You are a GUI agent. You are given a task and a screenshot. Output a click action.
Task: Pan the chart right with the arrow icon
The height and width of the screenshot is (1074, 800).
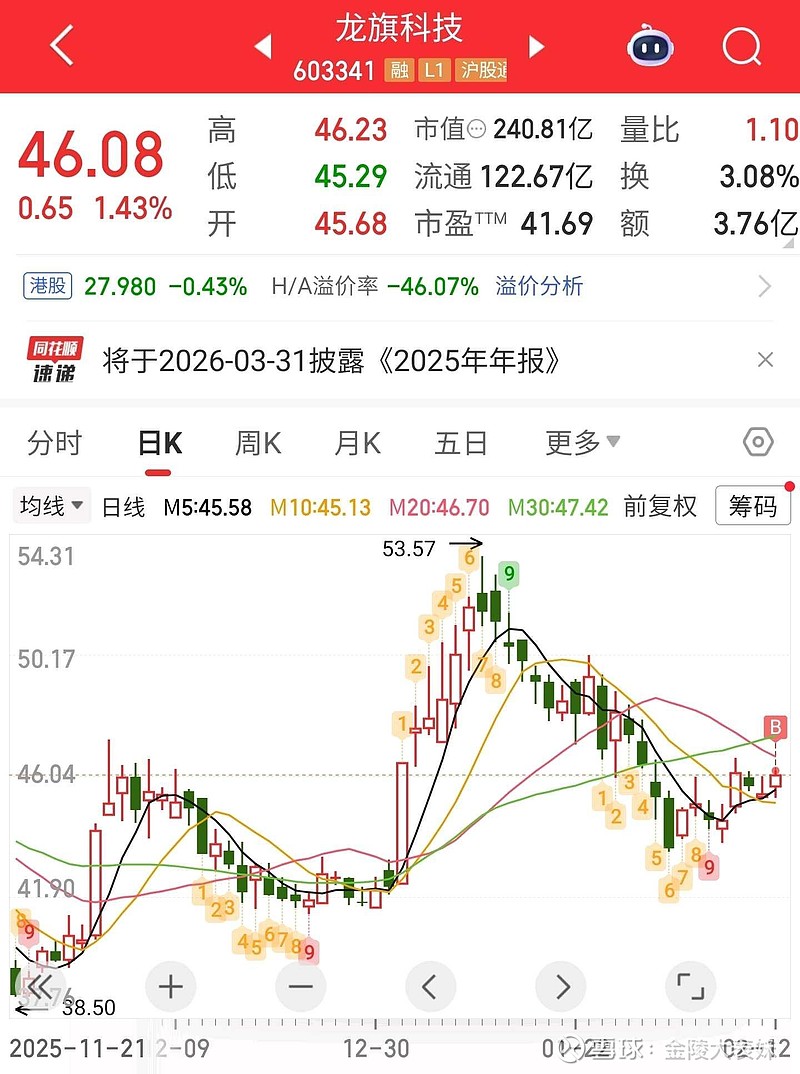[560, 986]
